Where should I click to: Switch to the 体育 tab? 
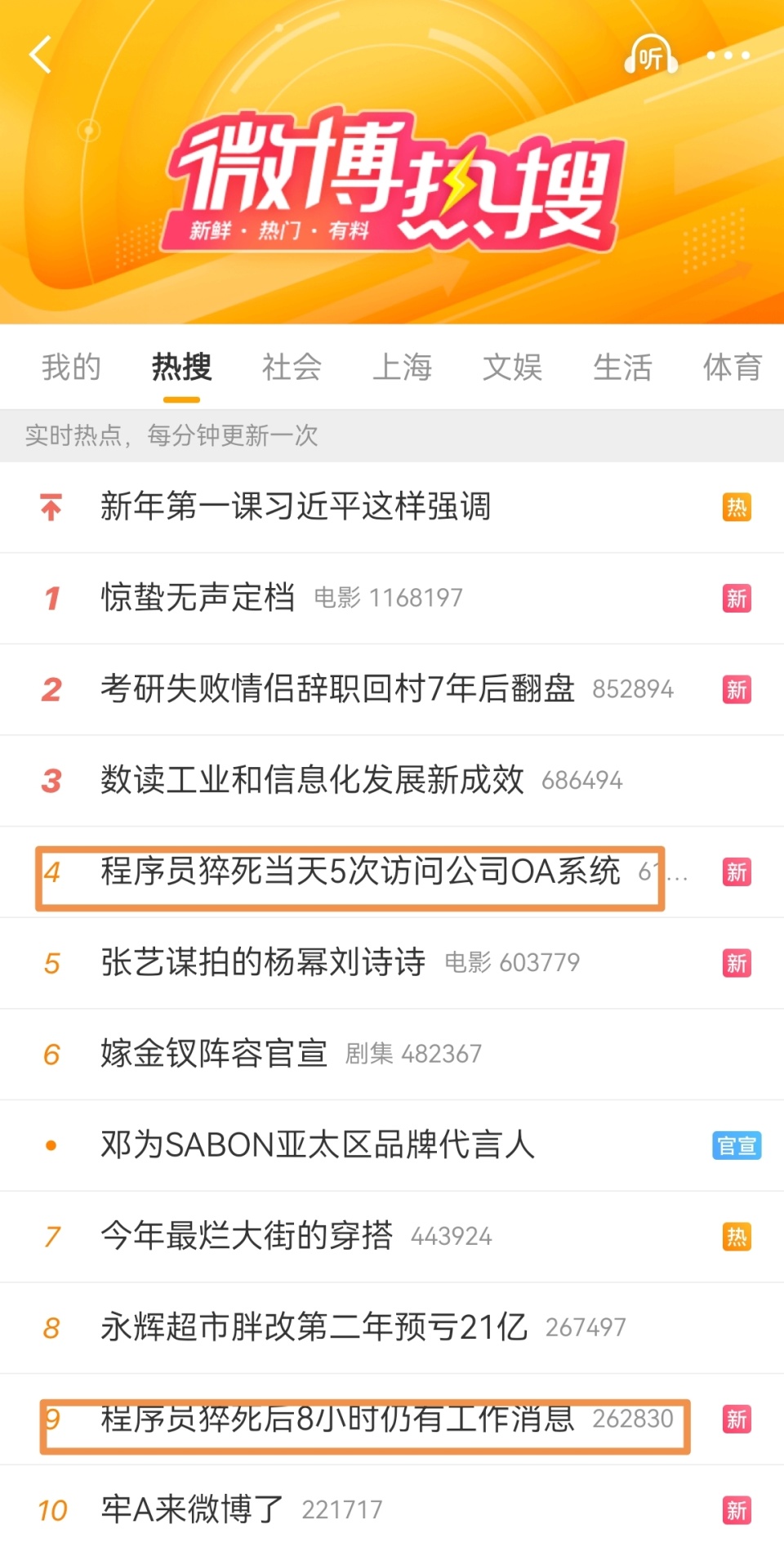tap(732, 368)
